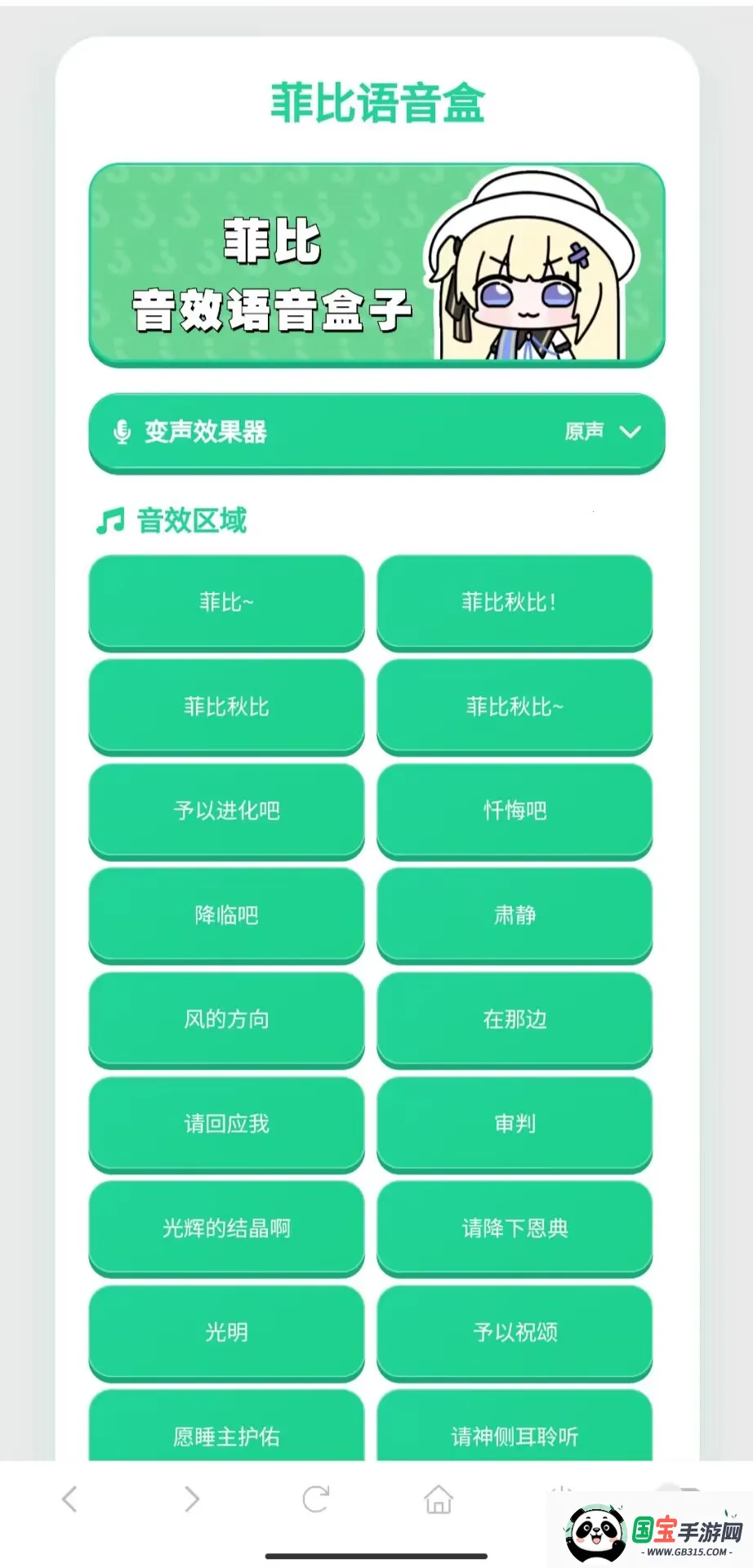Play the 菲比秋比！ sound effect

(x=515, y=603)
